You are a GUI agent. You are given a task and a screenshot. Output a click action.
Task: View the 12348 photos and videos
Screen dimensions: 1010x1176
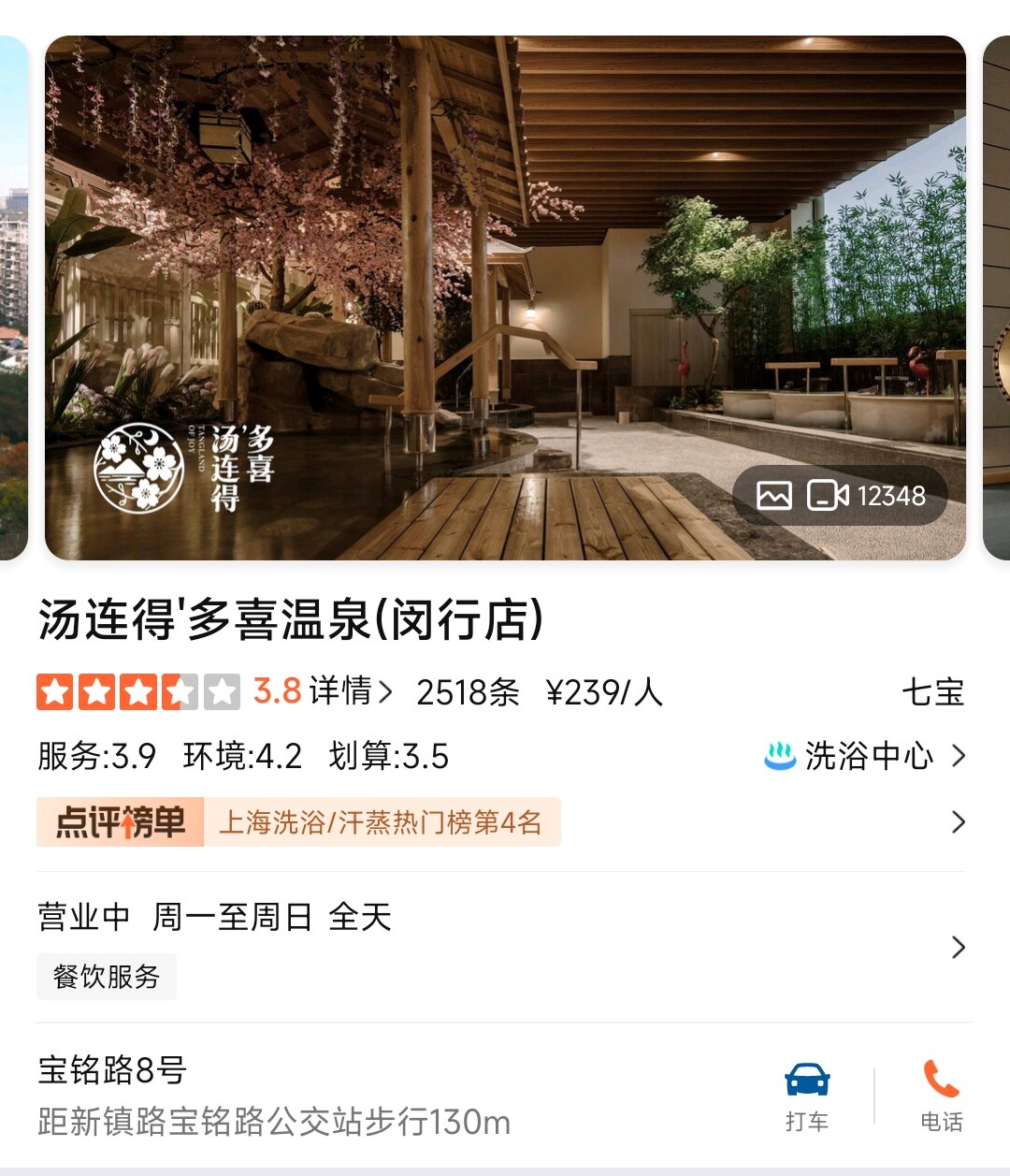[x=841, y=496]
